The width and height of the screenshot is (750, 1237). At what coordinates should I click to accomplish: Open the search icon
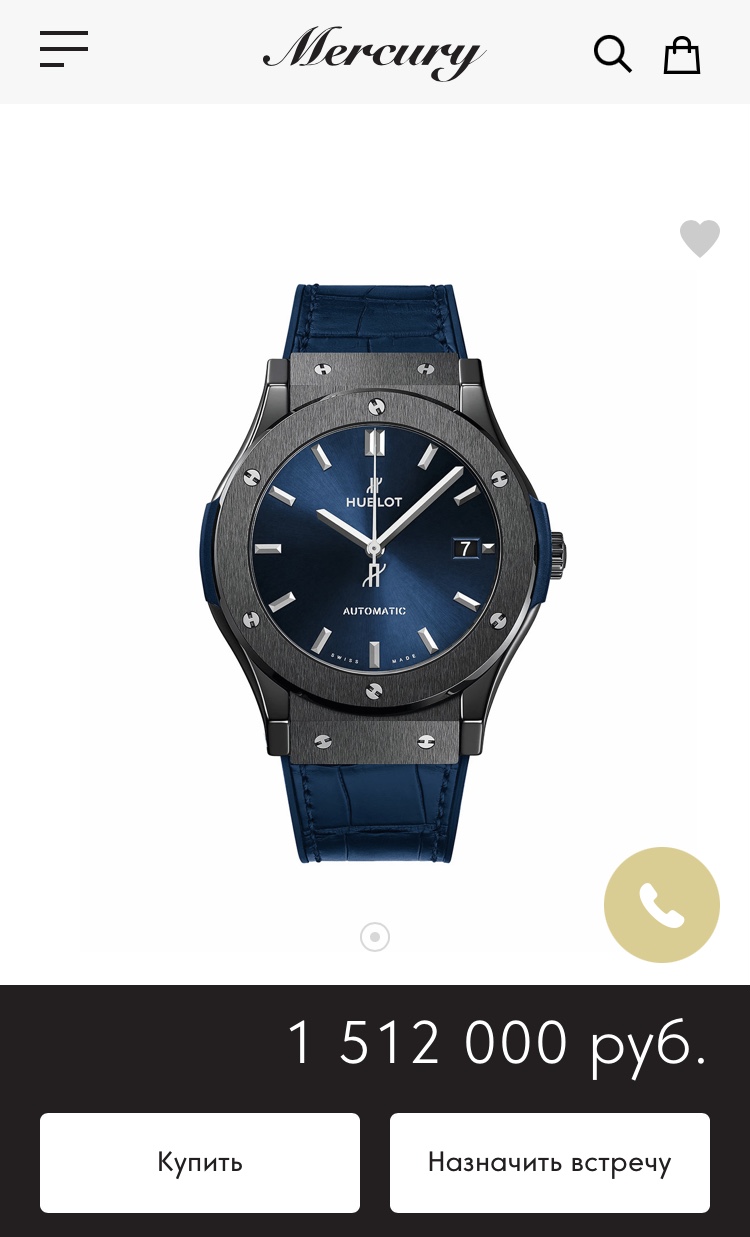click(612, 53)
